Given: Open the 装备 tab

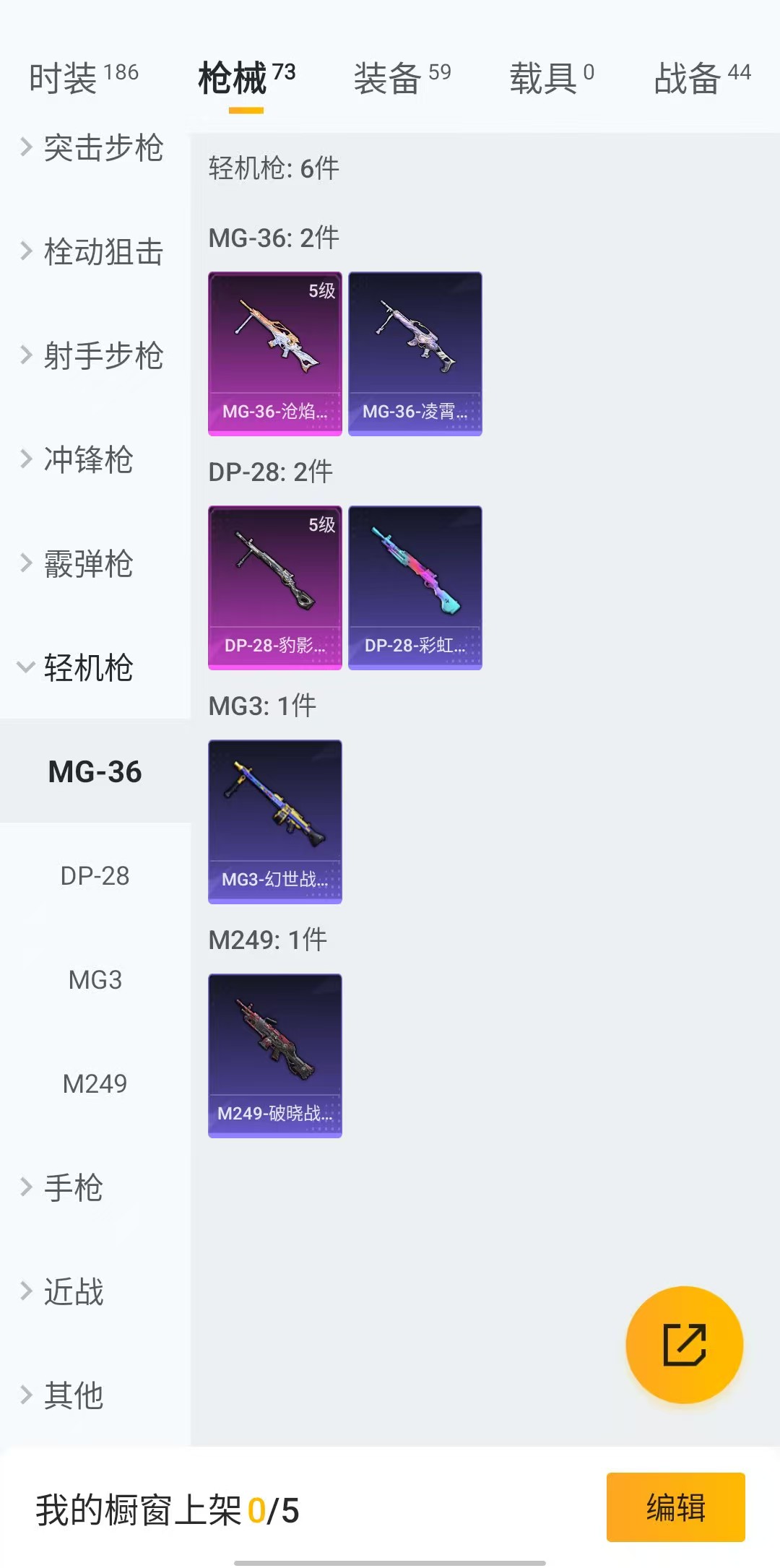Looking at the screenshot, I should [x=402, y=77].
